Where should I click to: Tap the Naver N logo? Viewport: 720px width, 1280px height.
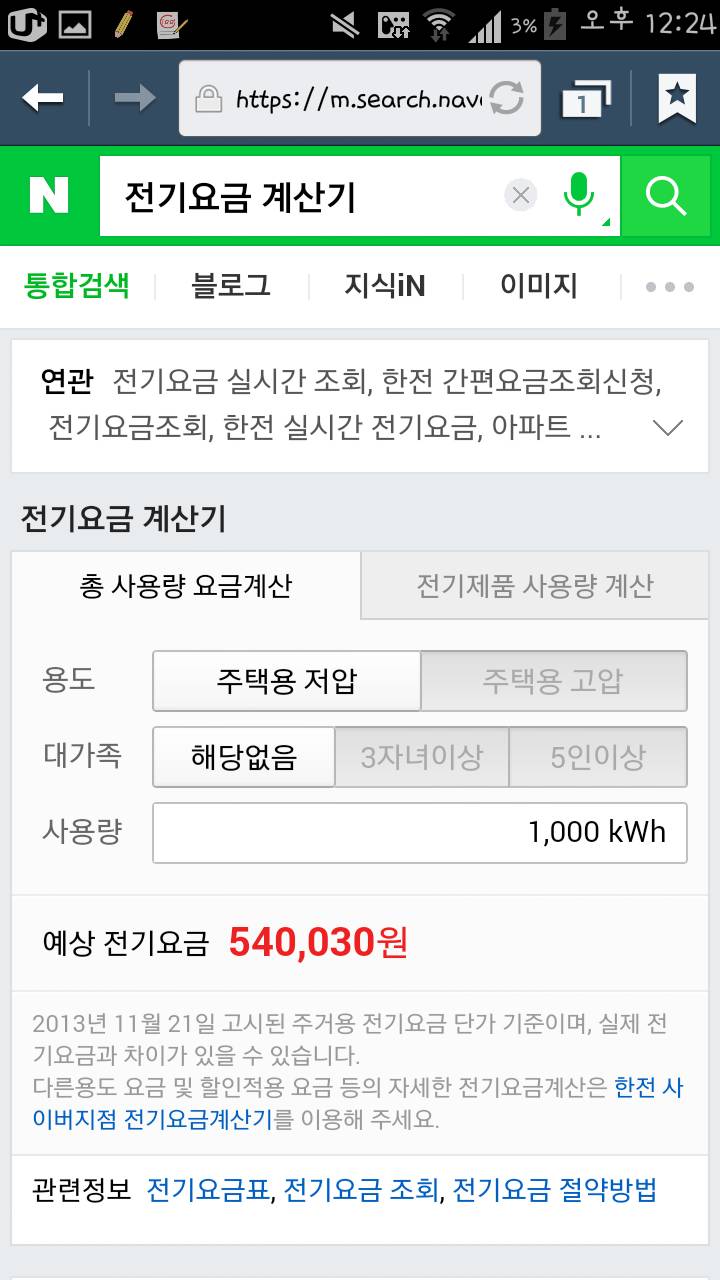point(42,195)
